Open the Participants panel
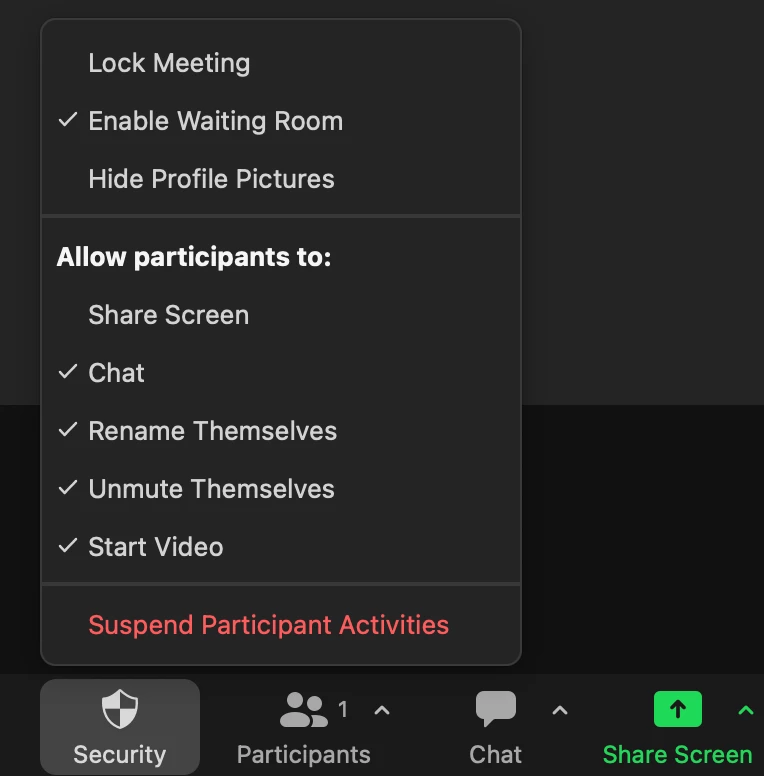 click(303, 727)
